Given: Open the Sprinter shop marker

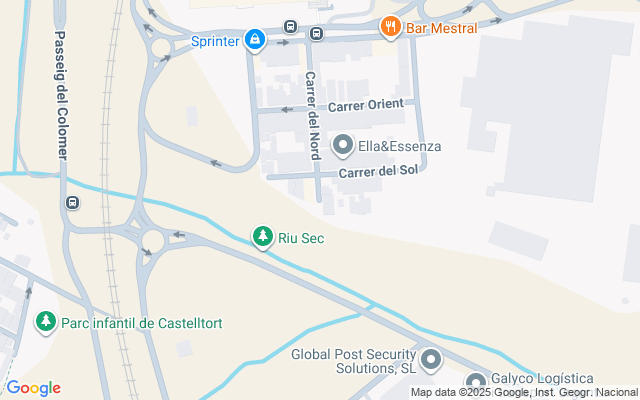Looking at the screenshot, I should pyautogui.click(x=256, y=41).
